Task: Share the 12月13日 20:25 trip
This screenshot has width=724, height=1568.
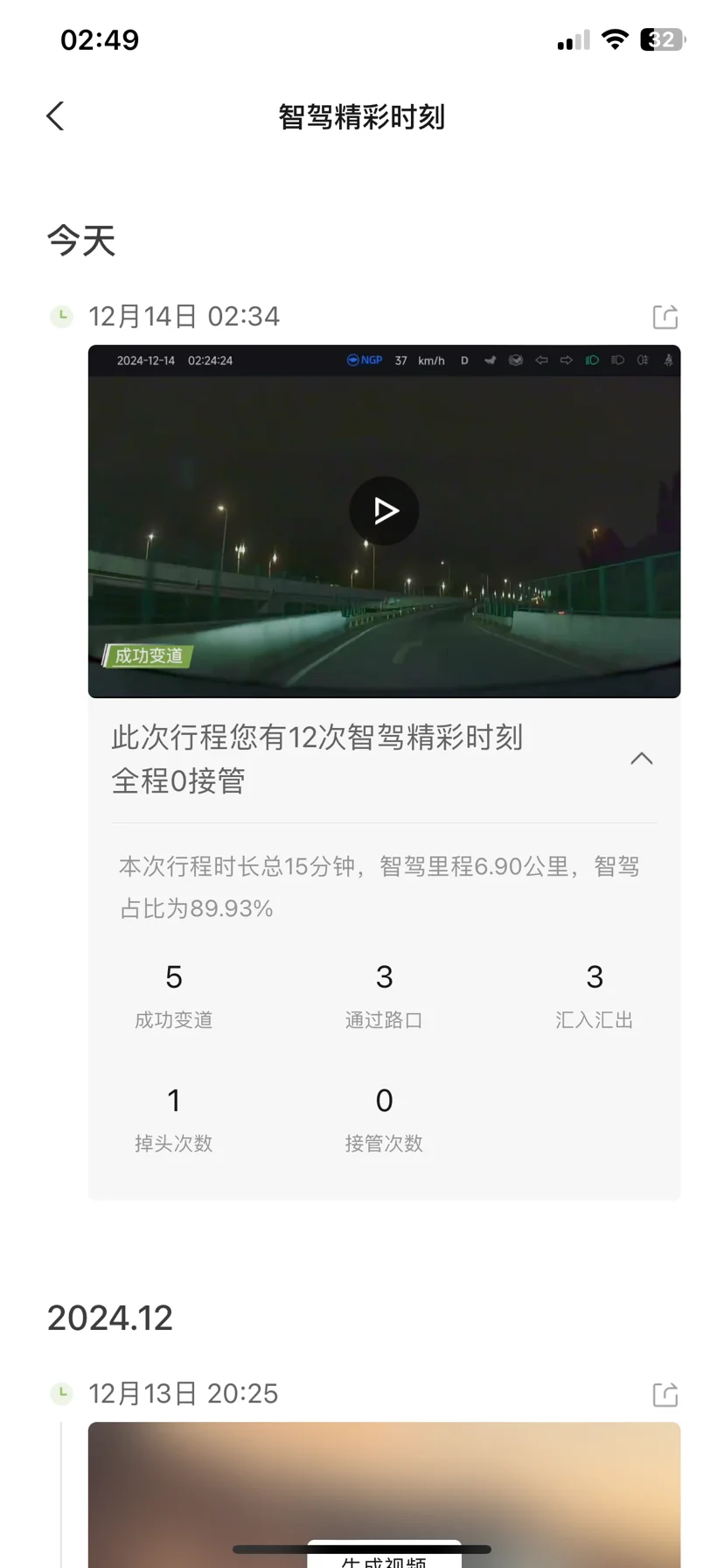Action: pyautogui.click(x=665, y=1394)
